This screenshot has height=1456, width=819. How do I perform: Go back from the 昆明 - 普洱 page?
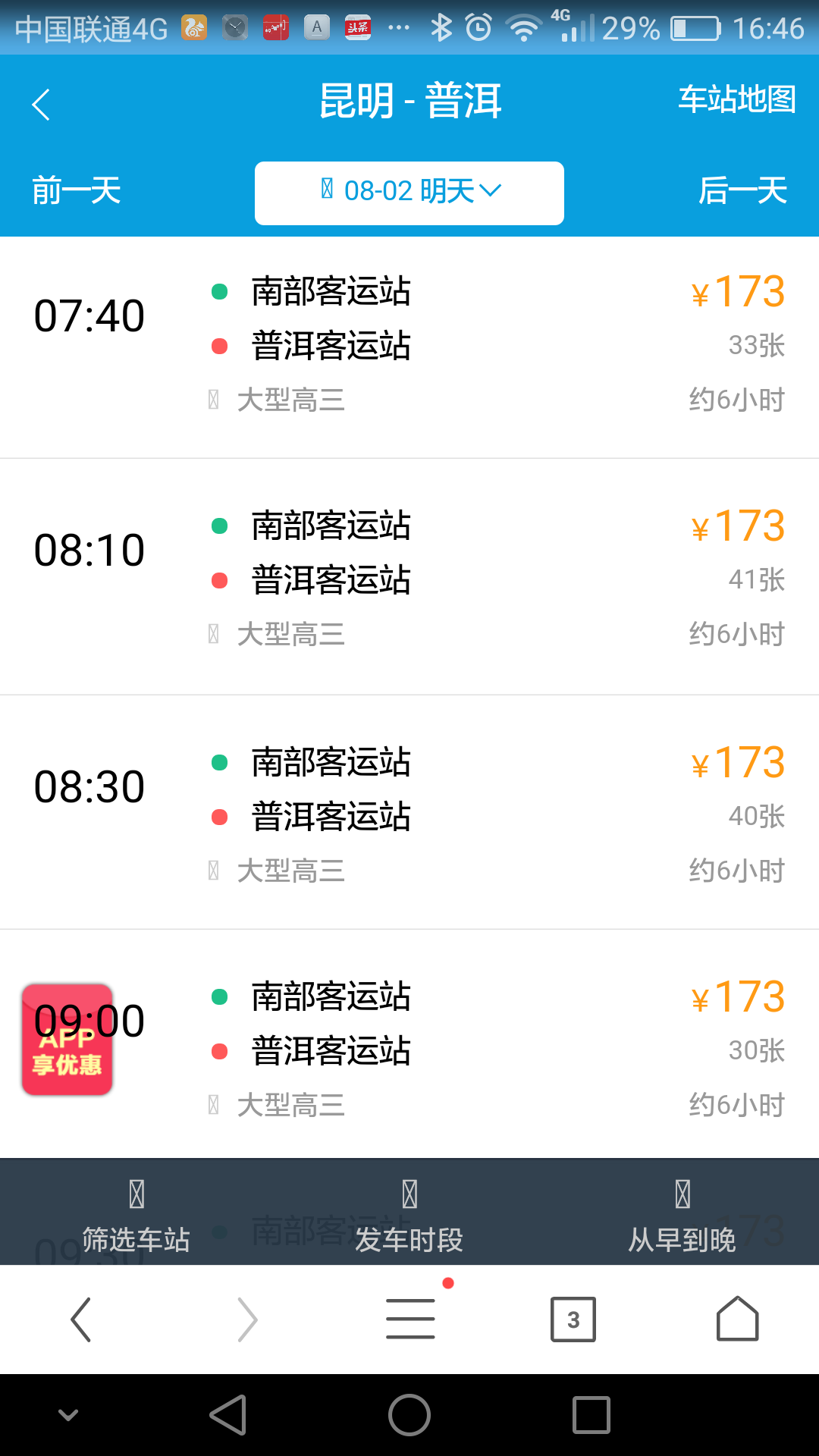click(x=41, y=105)
